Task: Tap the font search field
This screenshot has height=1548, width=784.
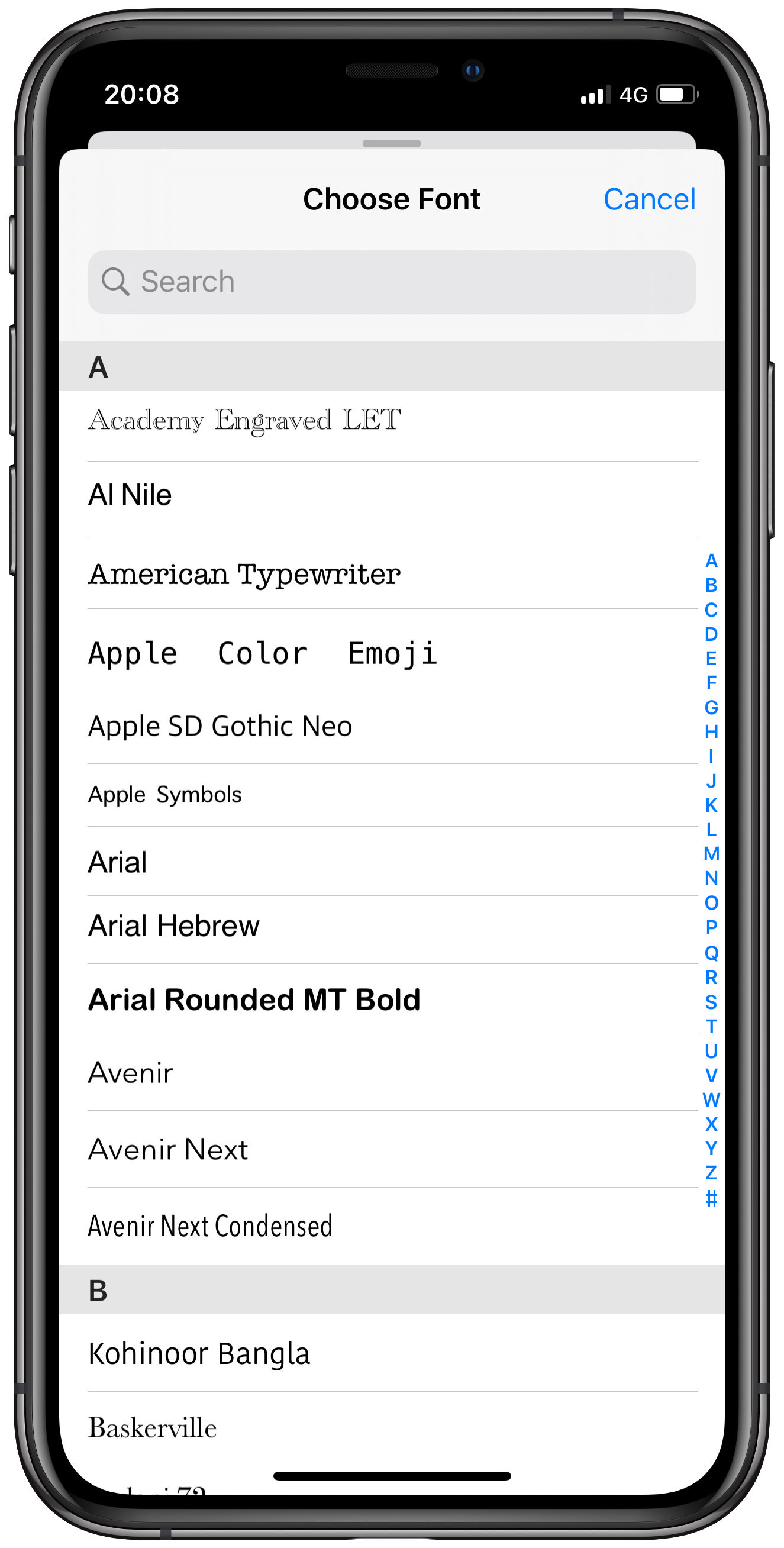Action: pos(392,282)
